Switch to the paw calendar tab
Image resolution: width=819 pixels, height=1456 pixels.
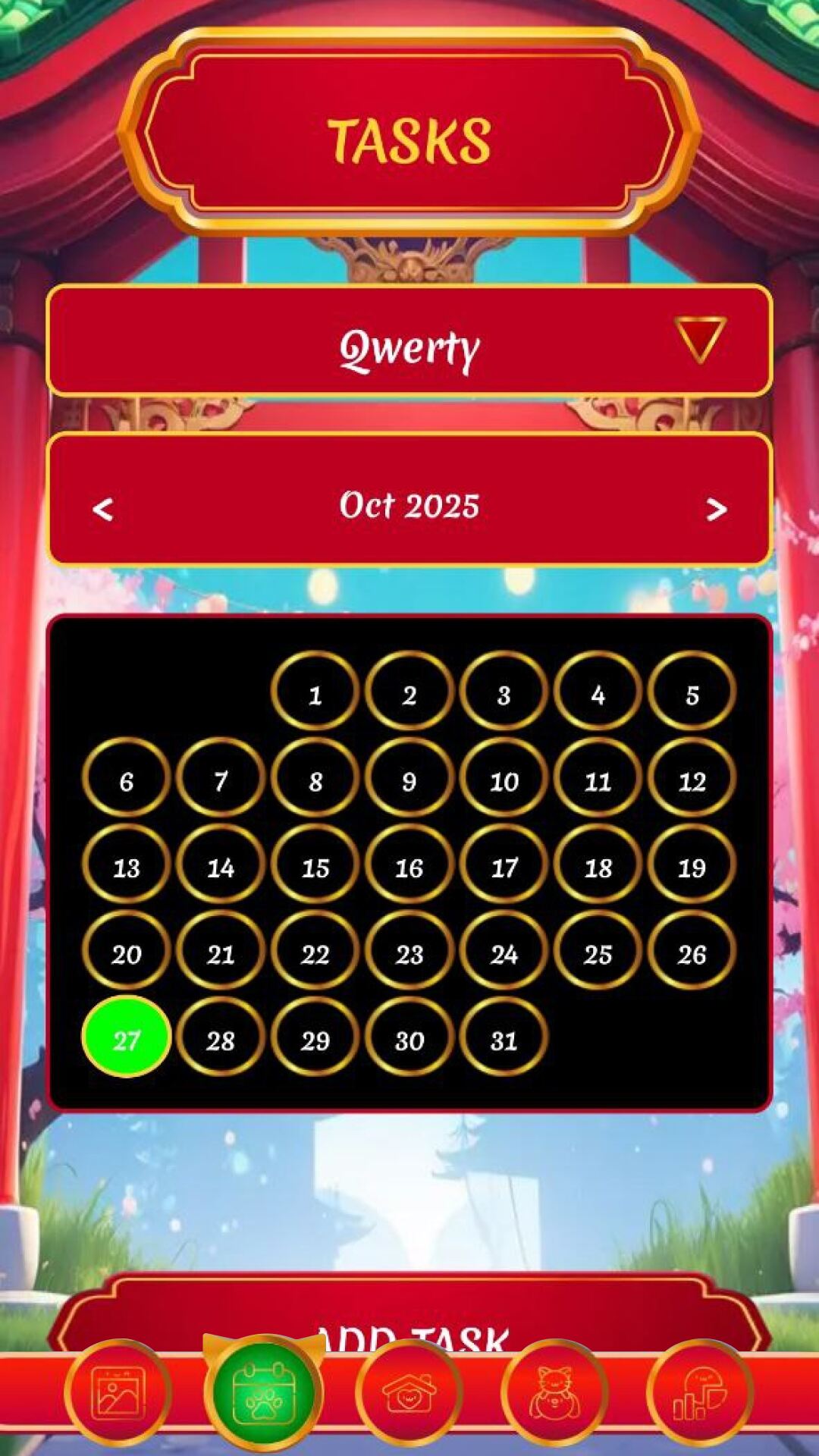pyautogui.click(x=263, y=1394)
